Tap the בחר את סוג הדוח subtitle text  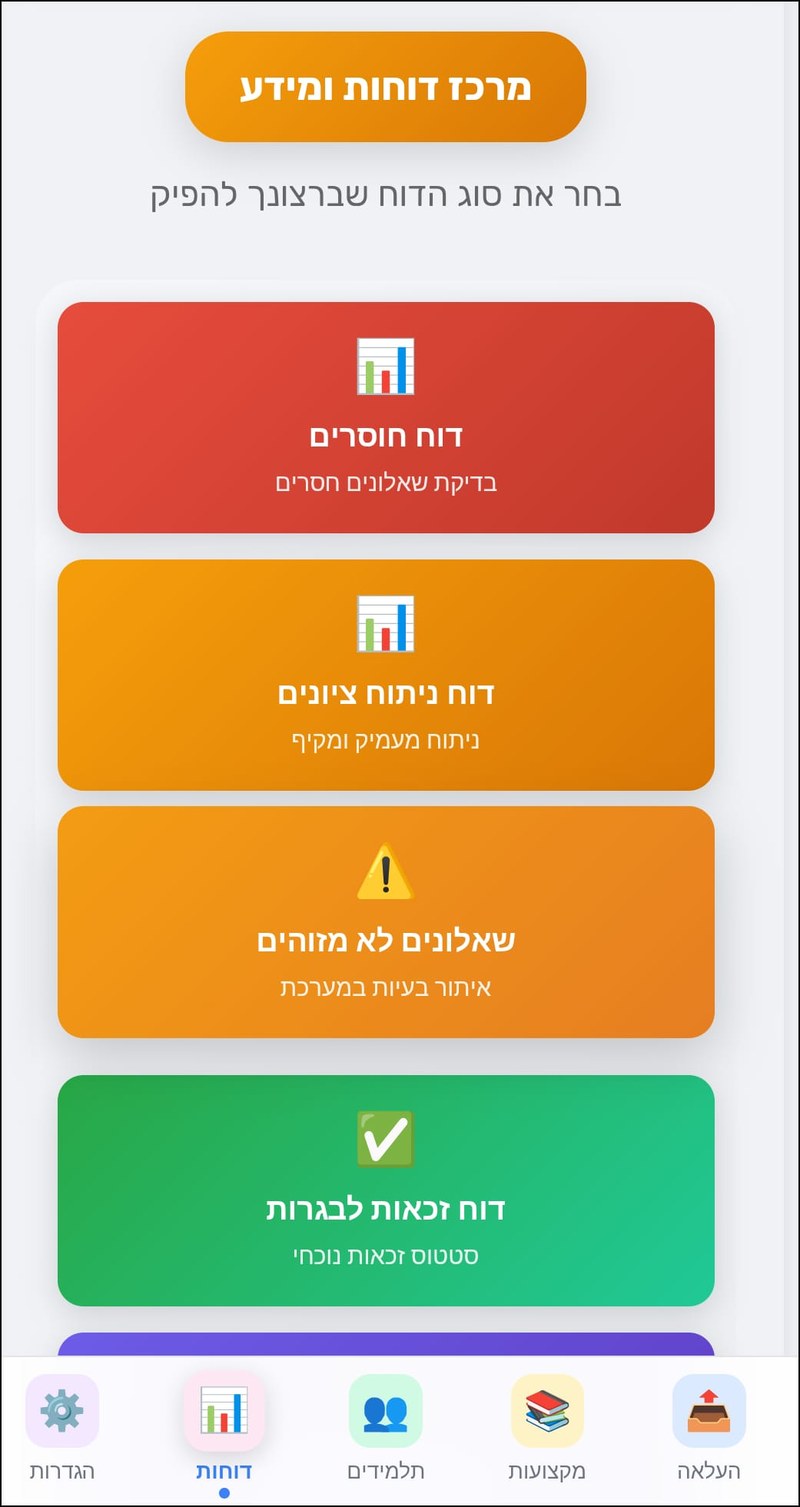tap(386, 196)
